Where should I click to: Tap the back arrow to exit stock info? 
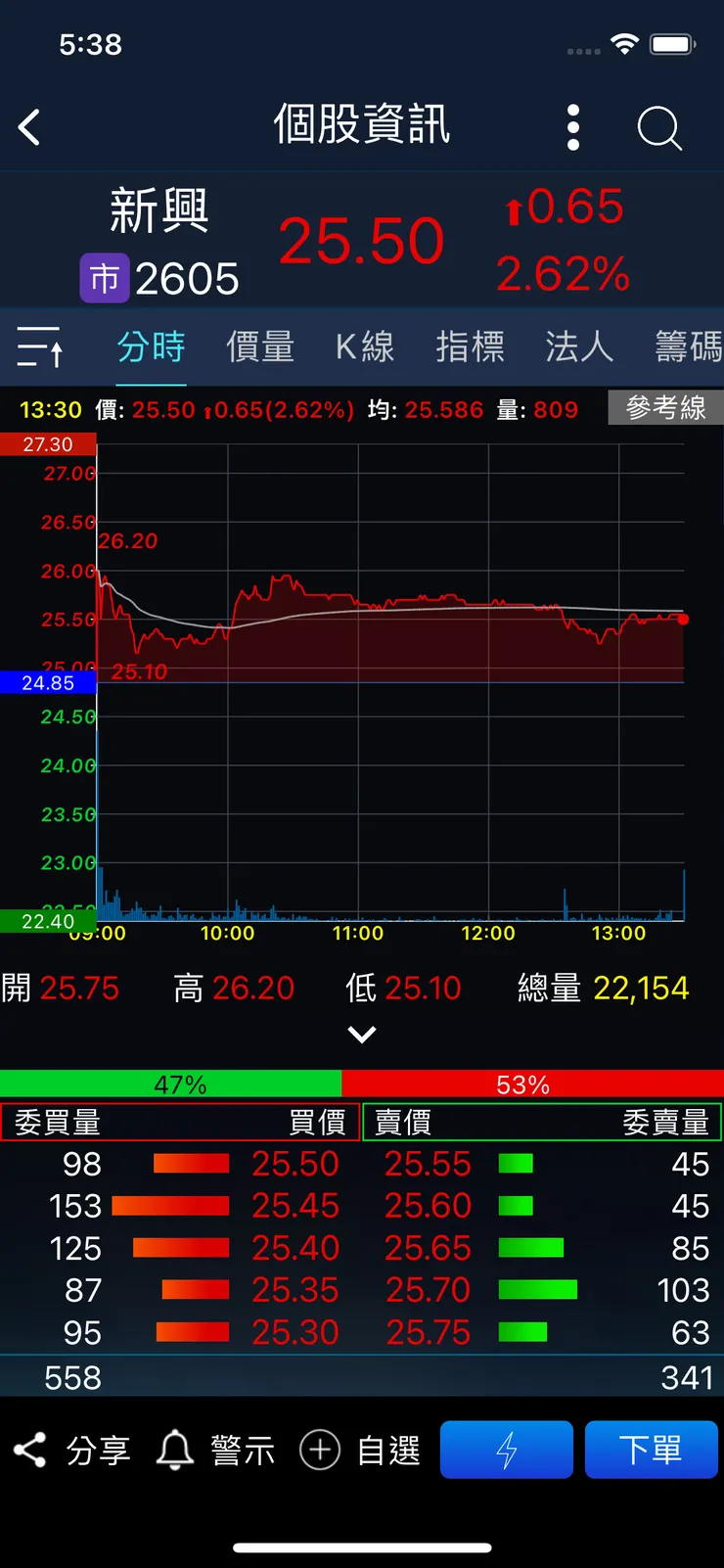click(29, 127)
